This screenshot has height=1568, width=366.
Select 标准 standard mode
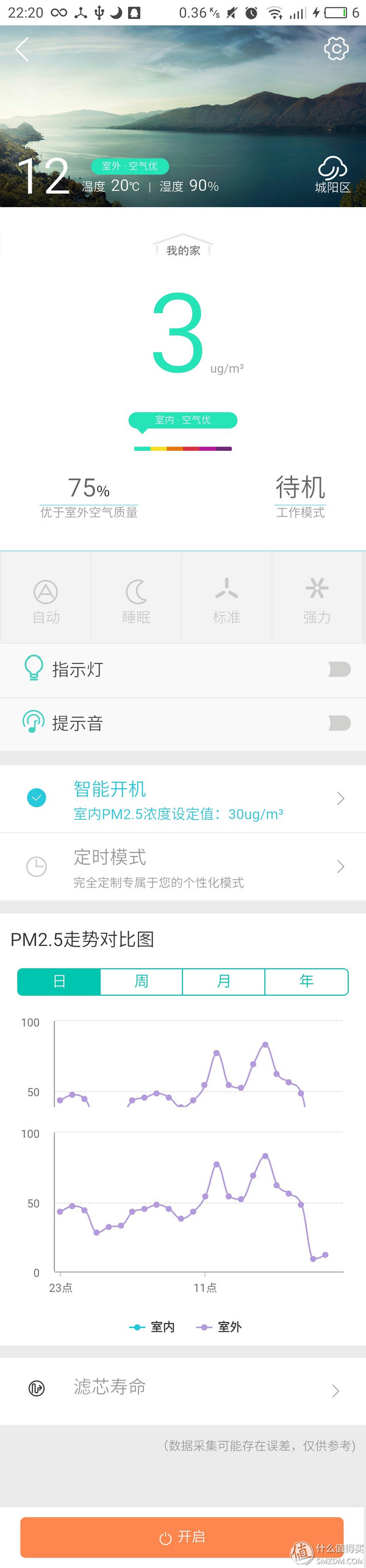pyautogui.click(x=226, y=601)
